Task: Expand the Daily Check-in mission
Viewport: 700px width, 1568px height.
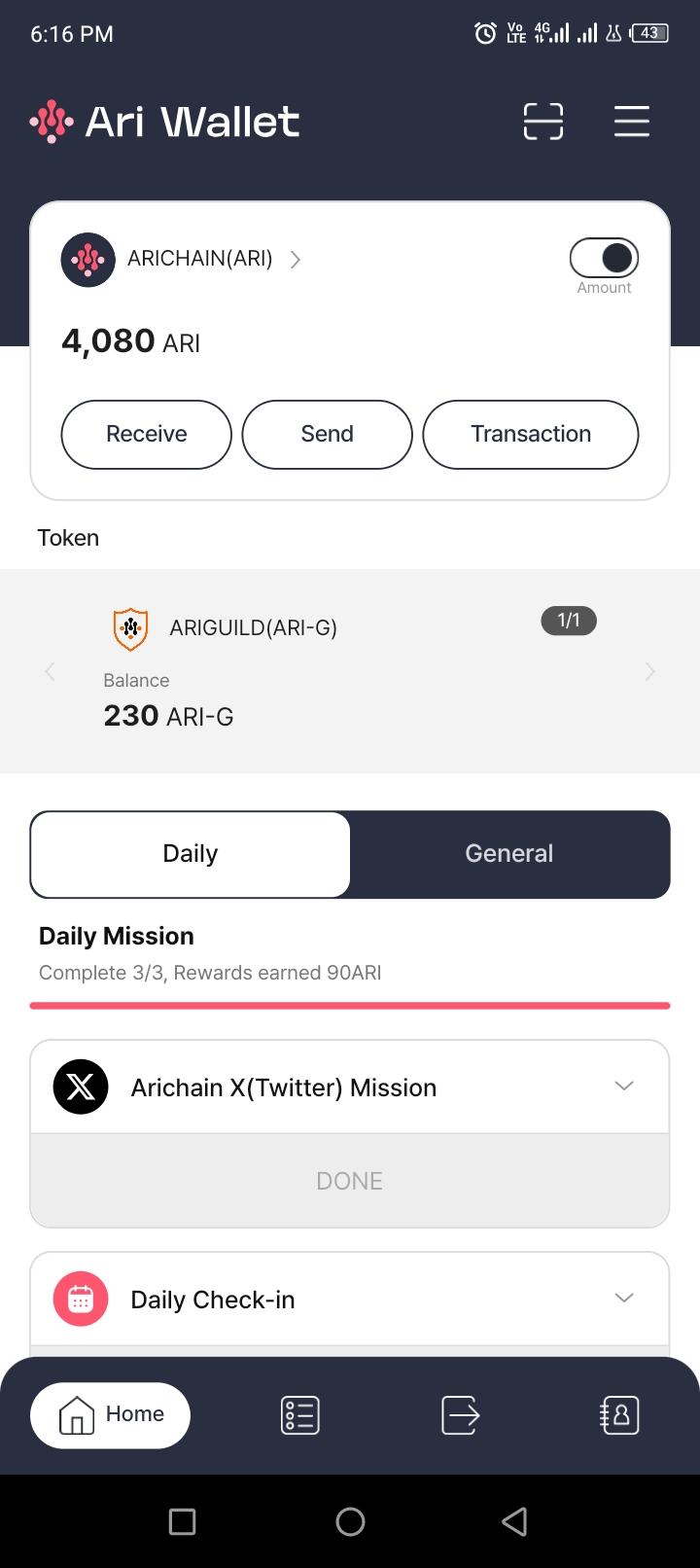Action: (624, 1299)
